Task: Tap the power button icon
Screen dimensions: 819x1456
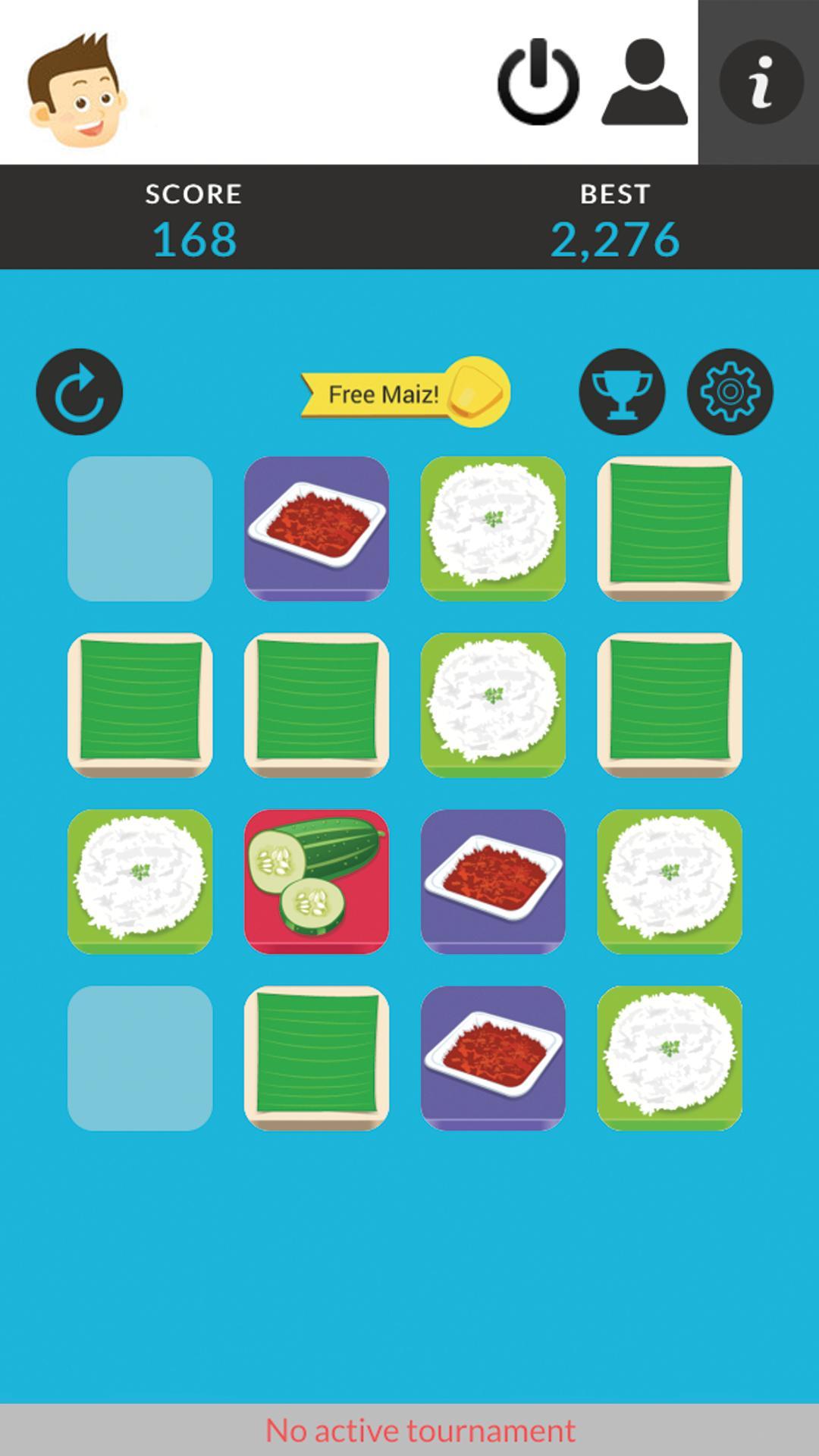Action: [x=538, y=82]
